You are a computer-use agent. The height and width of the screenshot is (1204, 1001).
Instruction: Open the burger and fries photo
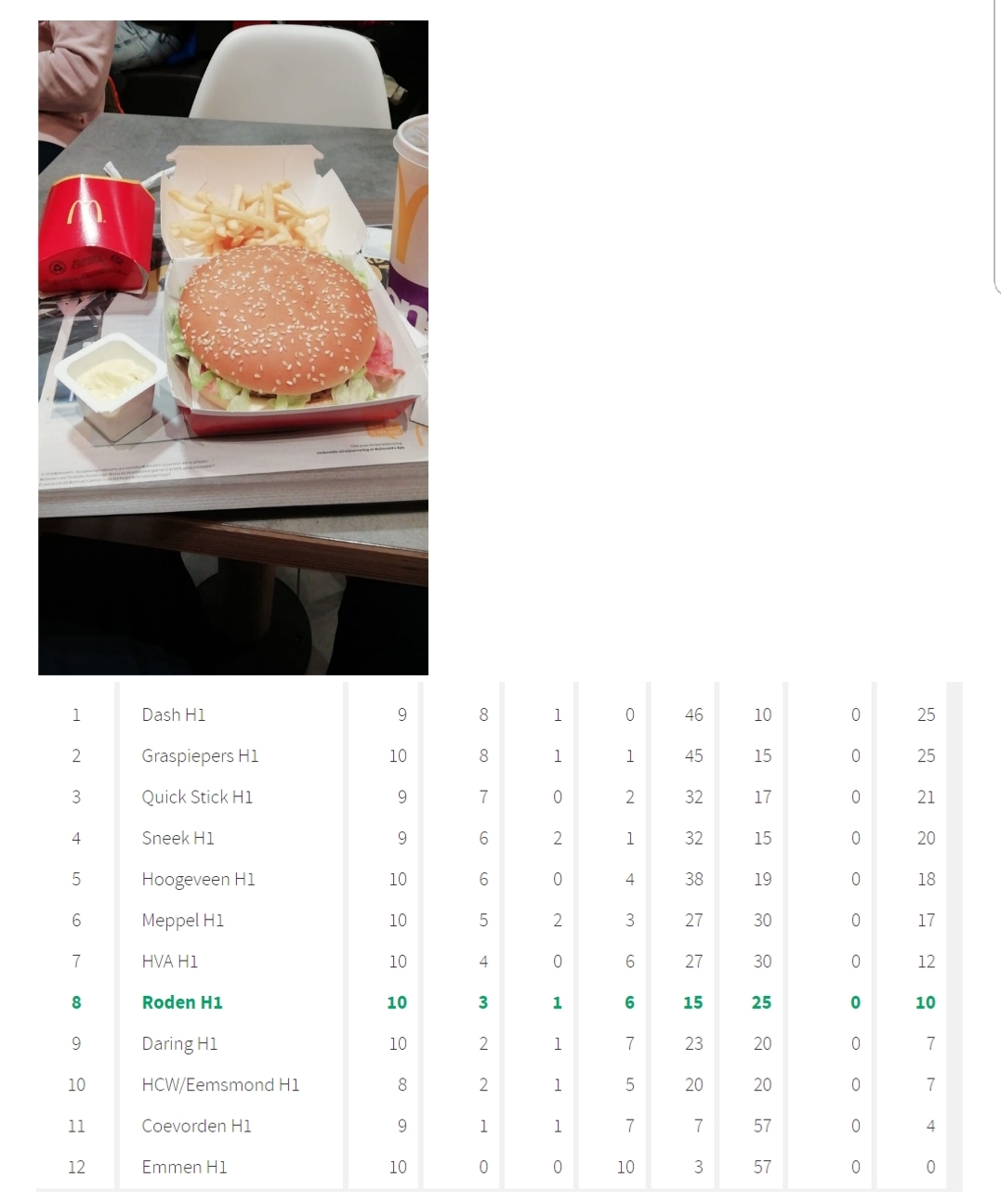[x=232, y=347]
